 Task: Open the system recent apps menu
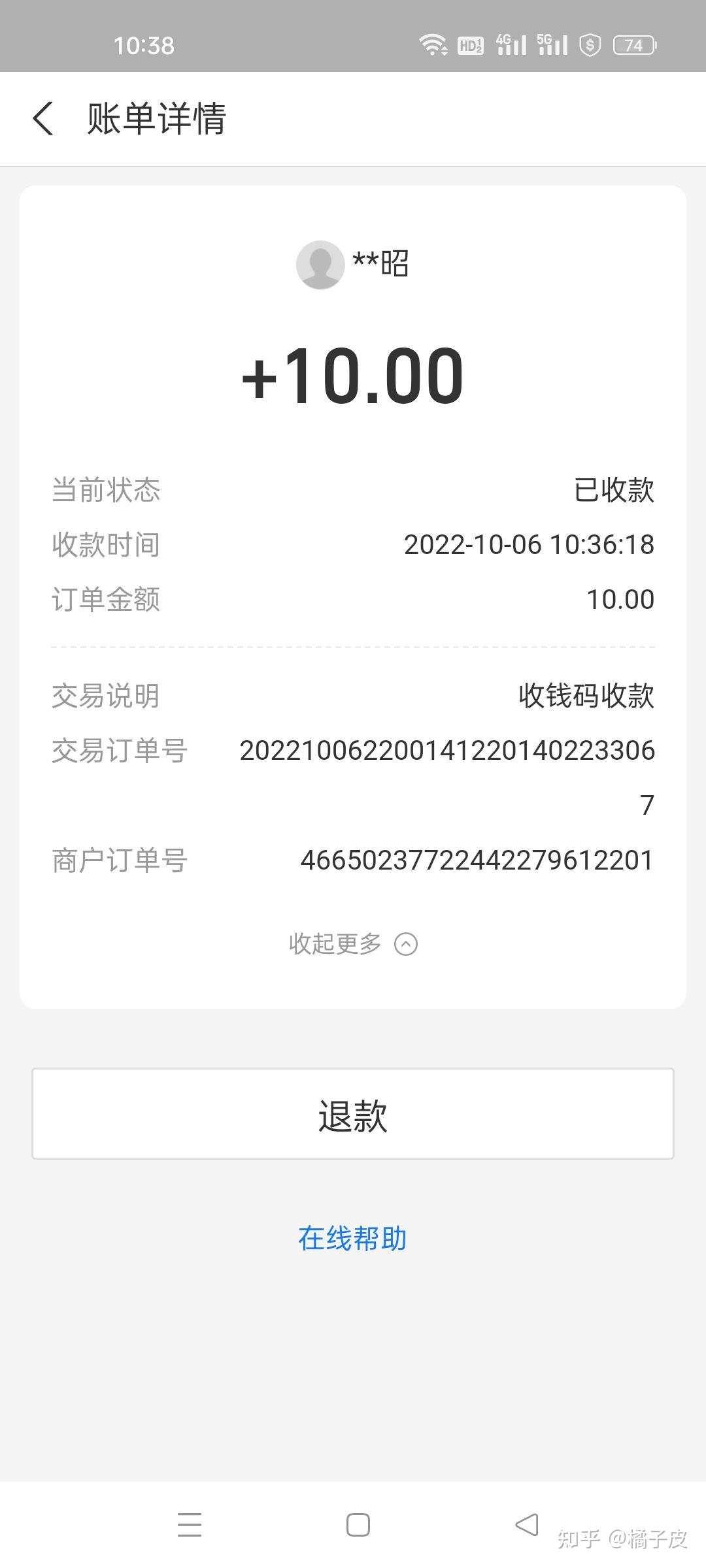(190, 1525)
